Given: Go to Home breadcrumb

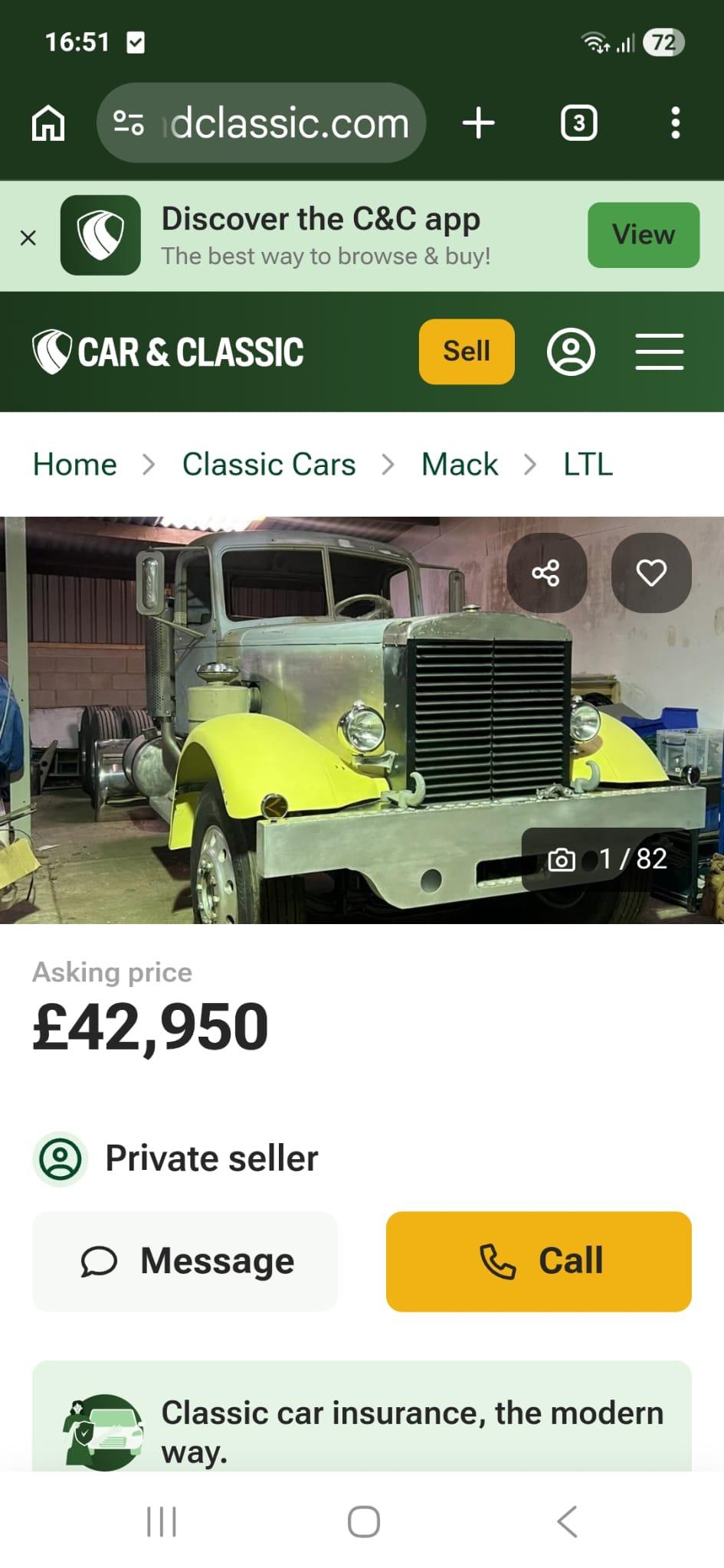Looking at the screenshot, I should click(x=74, y=465).
